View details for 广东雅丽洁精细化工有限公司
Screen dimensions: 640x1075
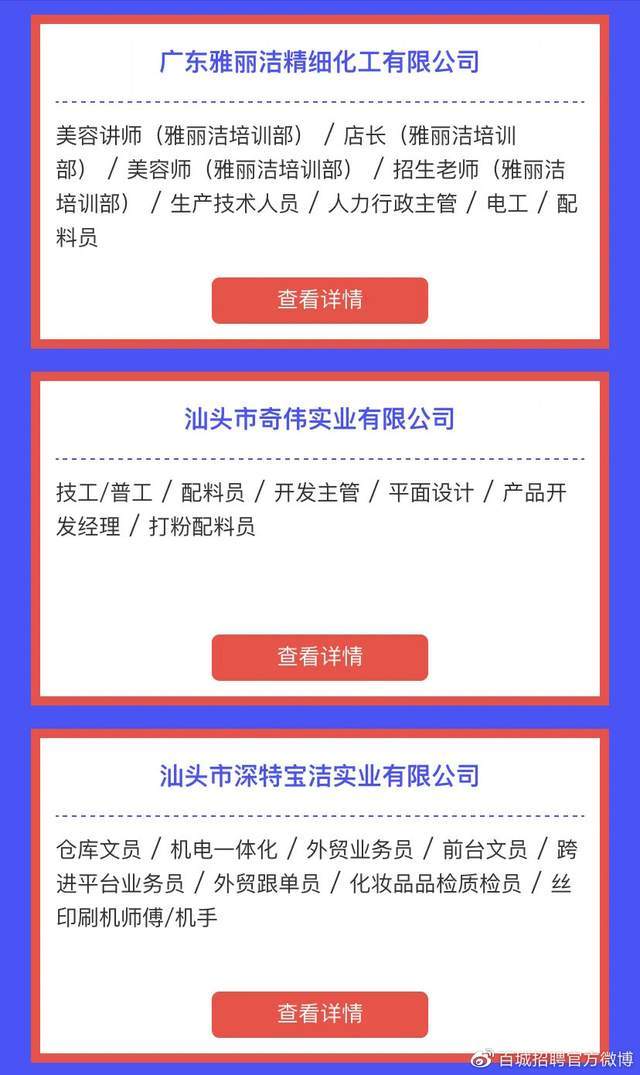(319, 300)
